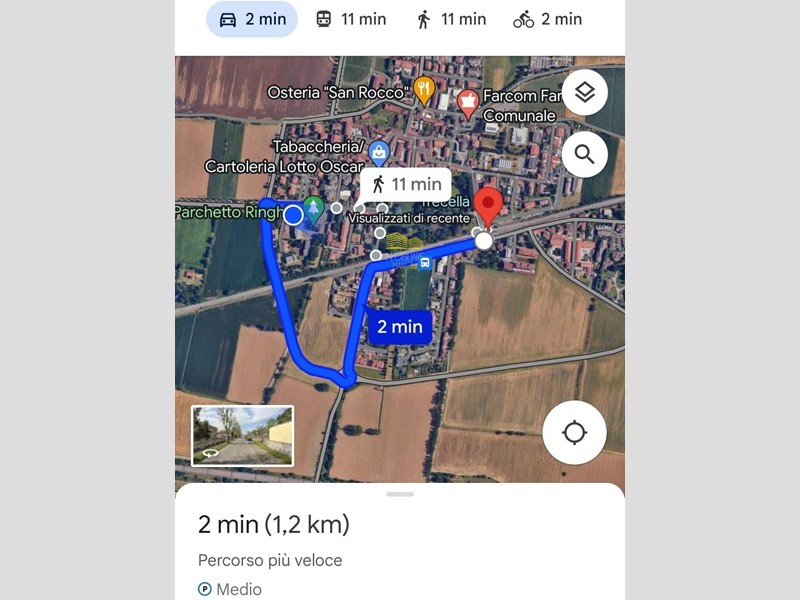
Task: Choose the cycling route option
Action: click(547, 19)
